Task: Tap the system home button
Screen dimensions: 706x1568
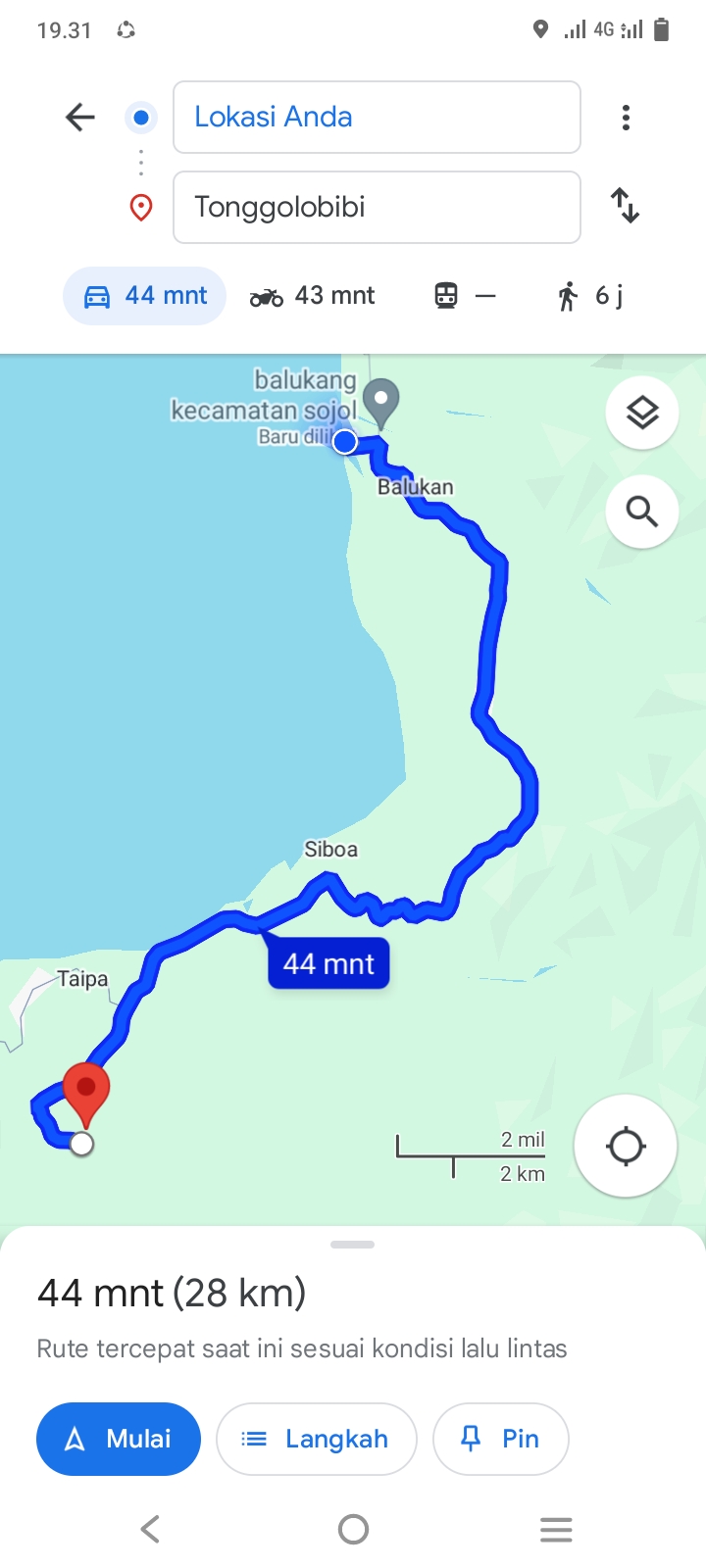Action: coord(353,1529)
